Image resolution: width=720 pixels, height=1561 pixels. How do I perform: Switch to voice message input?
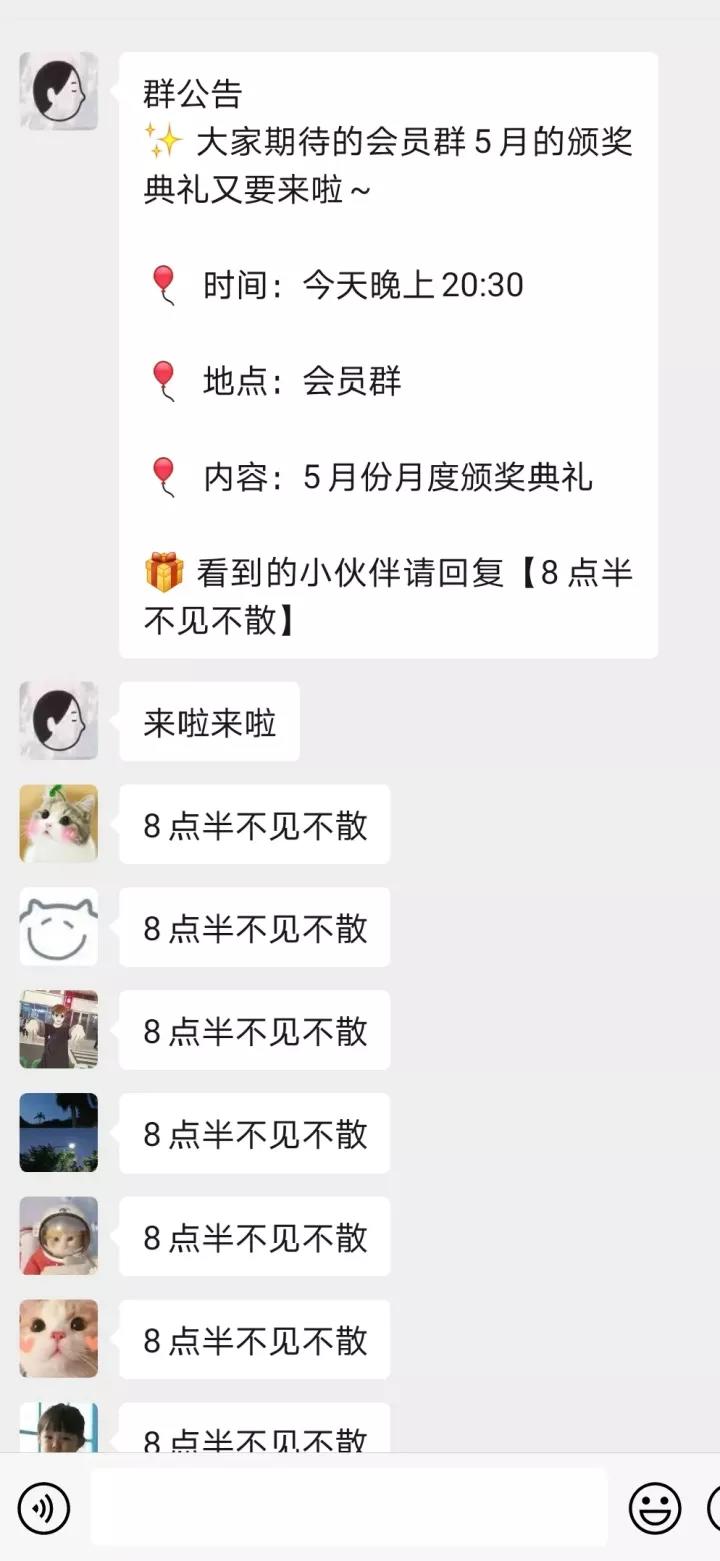(44, 1508)
